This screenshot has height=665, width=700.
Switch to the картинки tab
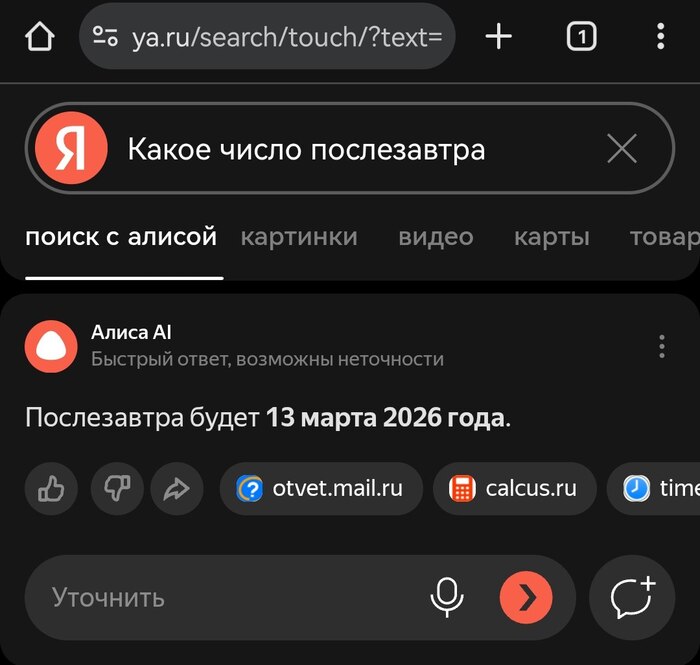(x=298, y=237)
